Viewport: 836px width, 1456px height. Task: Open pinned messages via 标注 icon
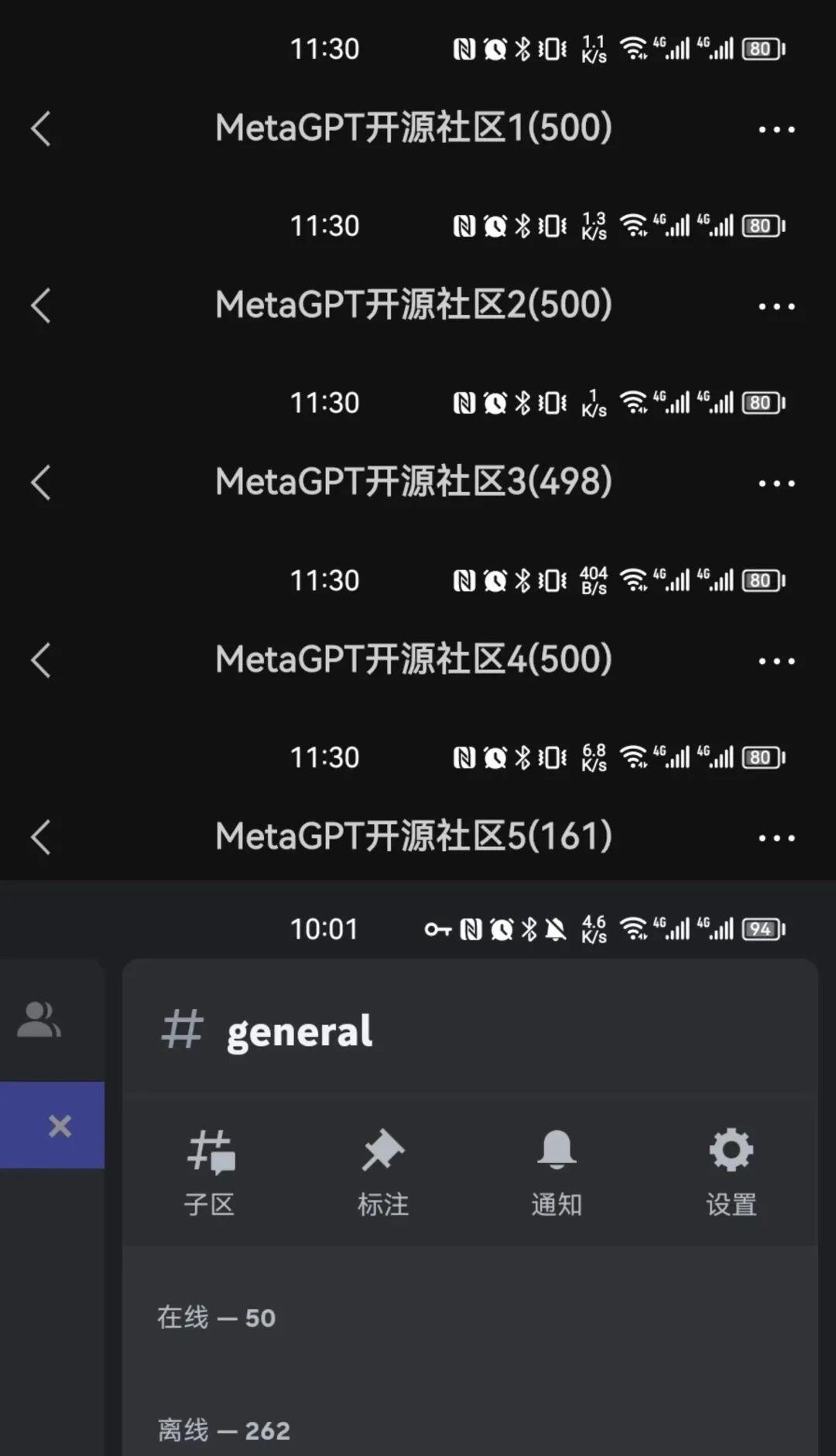pyautogui.click(x=383, y=1170)
